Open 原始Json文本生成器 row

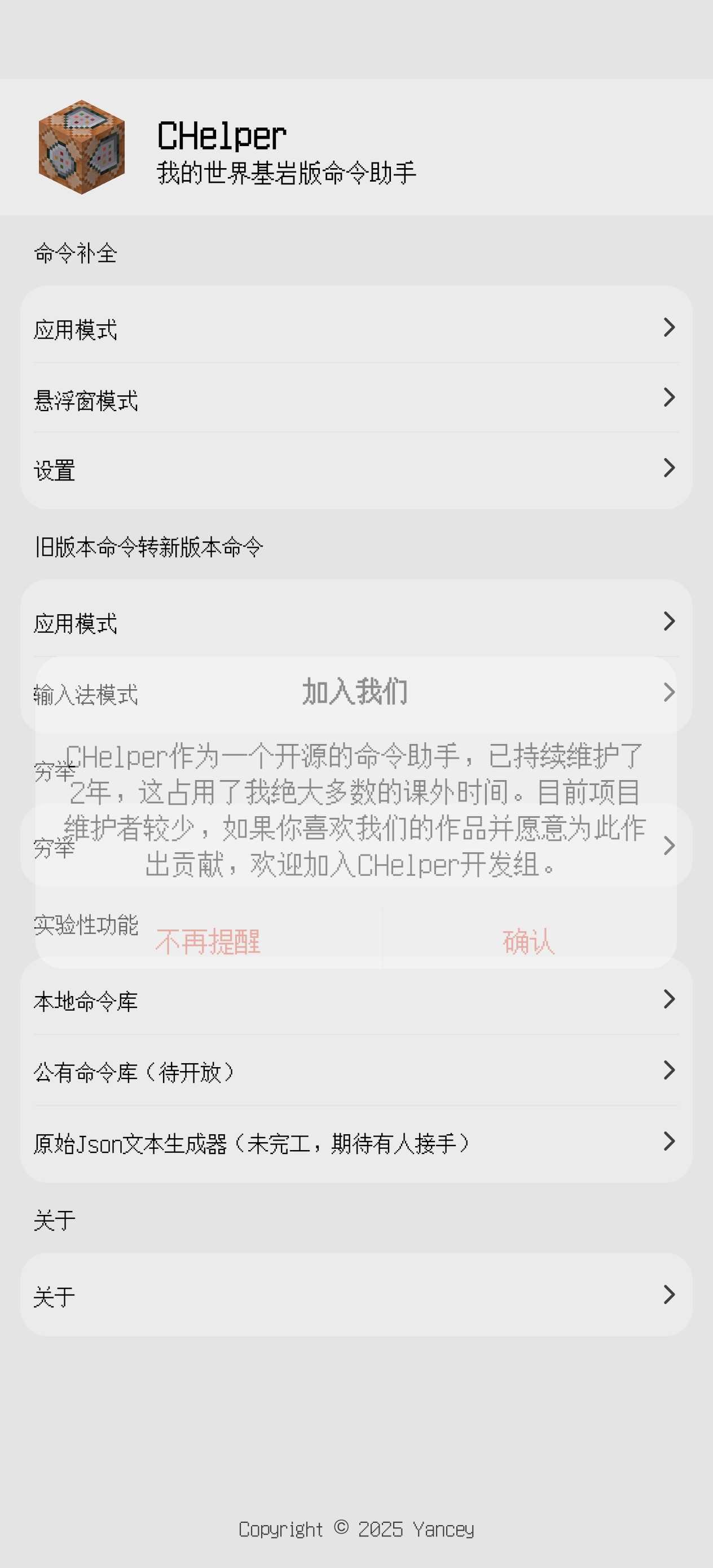pyautogui.click(x=356, y=1143)
